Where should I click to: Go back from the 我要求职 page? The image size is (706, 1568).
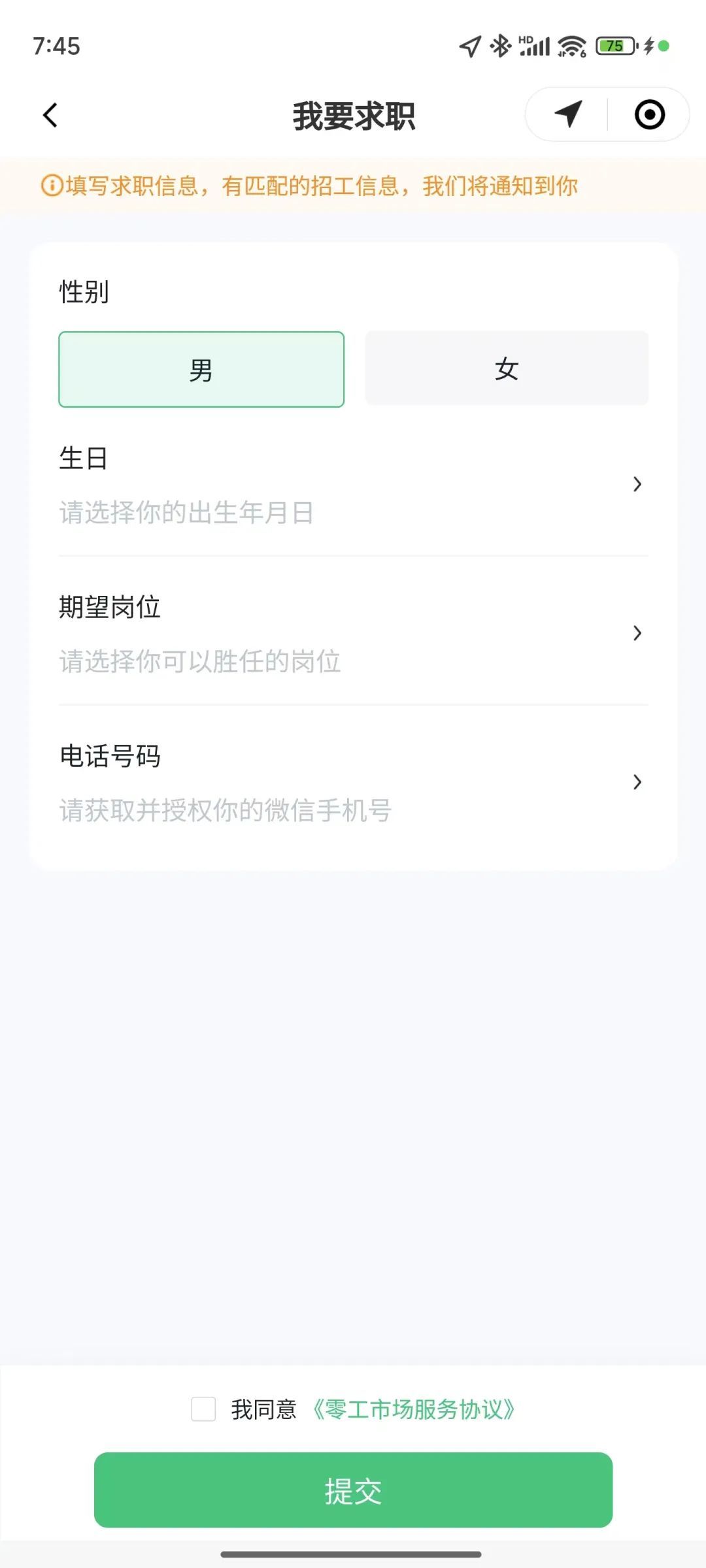50,116
